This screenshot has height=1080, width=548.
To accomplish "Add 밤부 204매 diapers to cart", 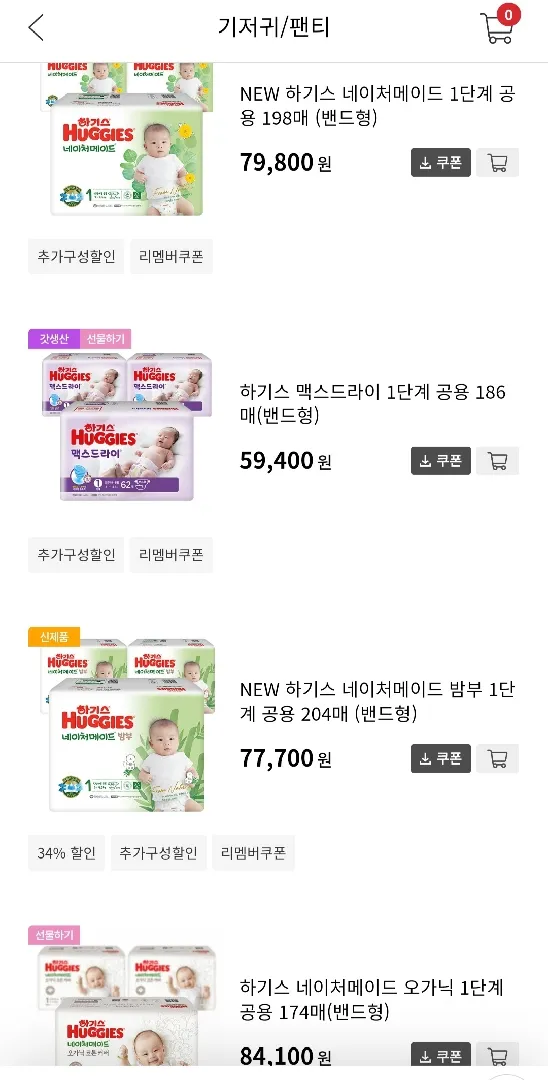I will tap(497, 758).
